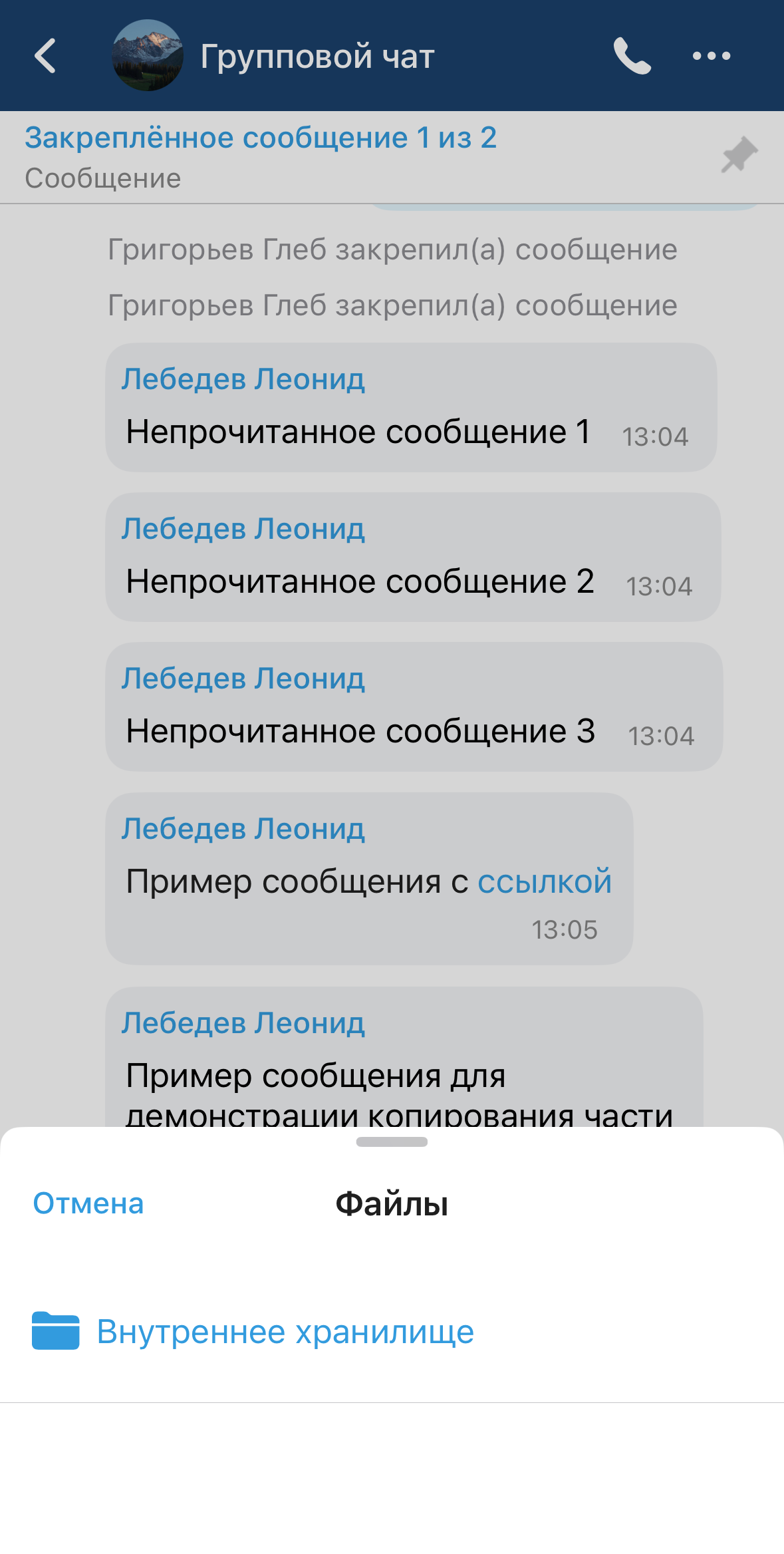The image size is (784, 1554).
Task: Open the Групповой чат profile avatar
Action: (148, 56)
